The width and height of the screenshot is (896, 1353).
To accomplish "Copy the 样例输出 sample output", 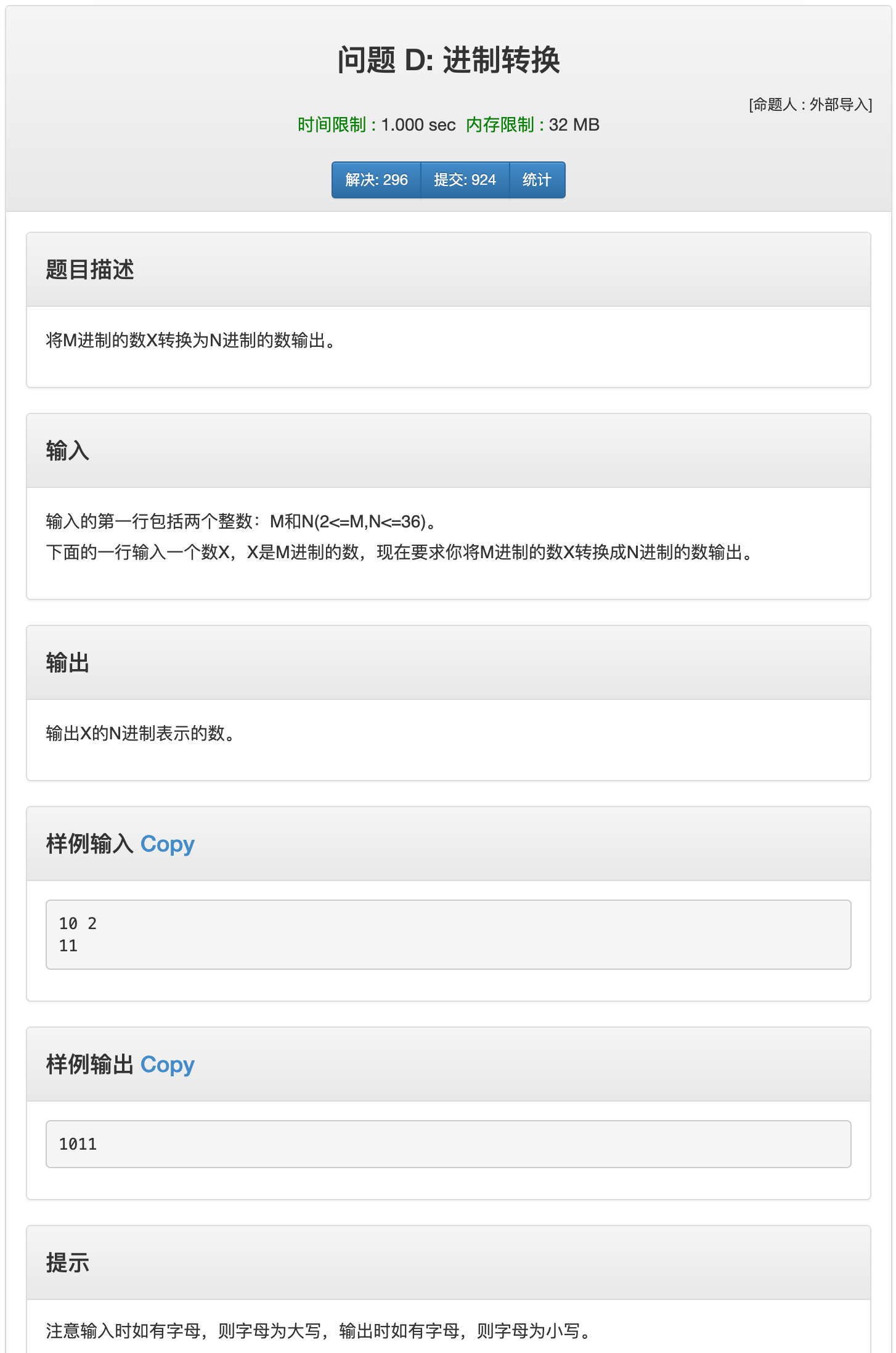I will tap(167, 1065).
